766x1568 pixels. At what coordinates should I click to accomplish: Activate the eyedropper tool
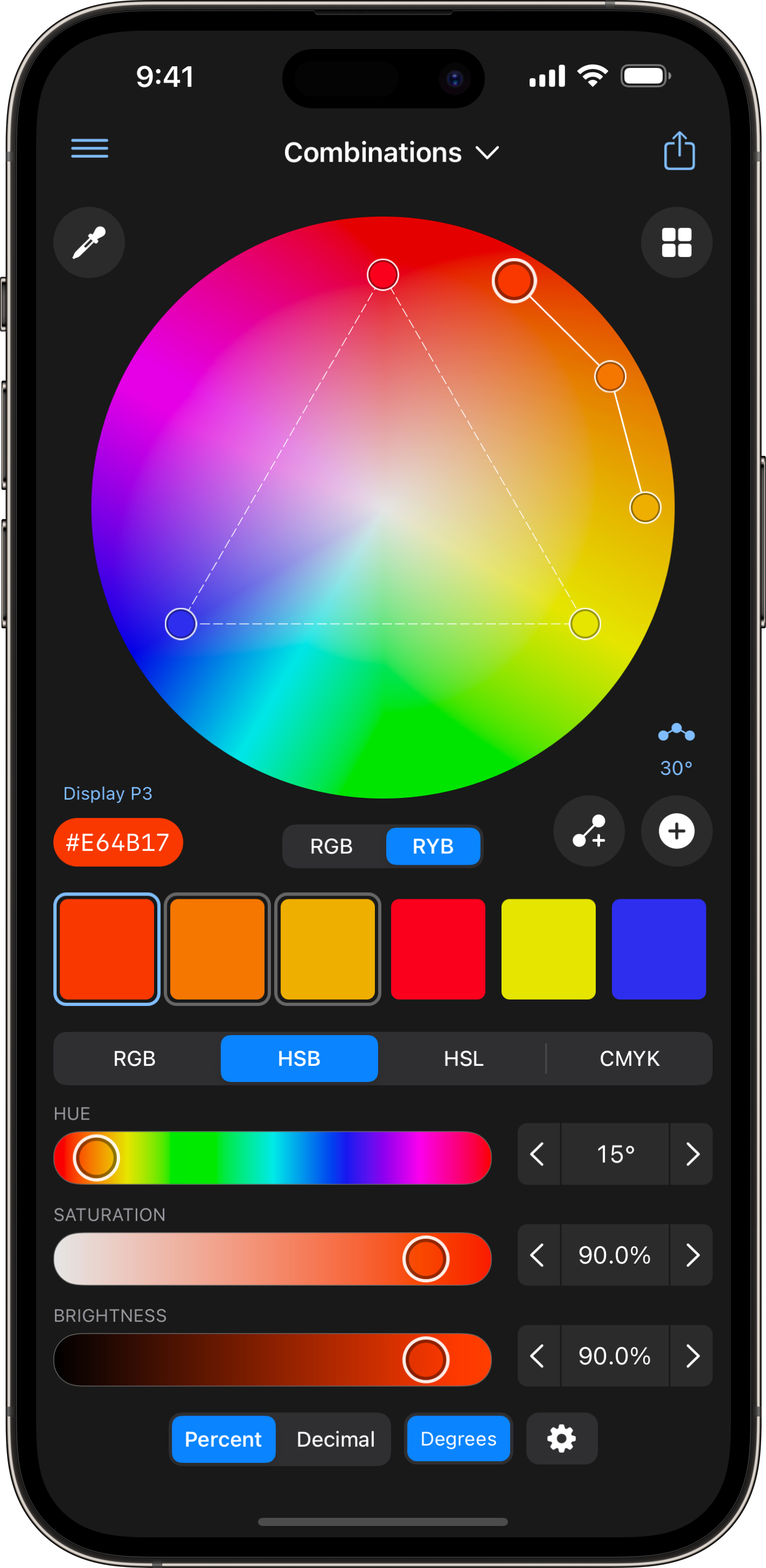click(x=89, y=242)
